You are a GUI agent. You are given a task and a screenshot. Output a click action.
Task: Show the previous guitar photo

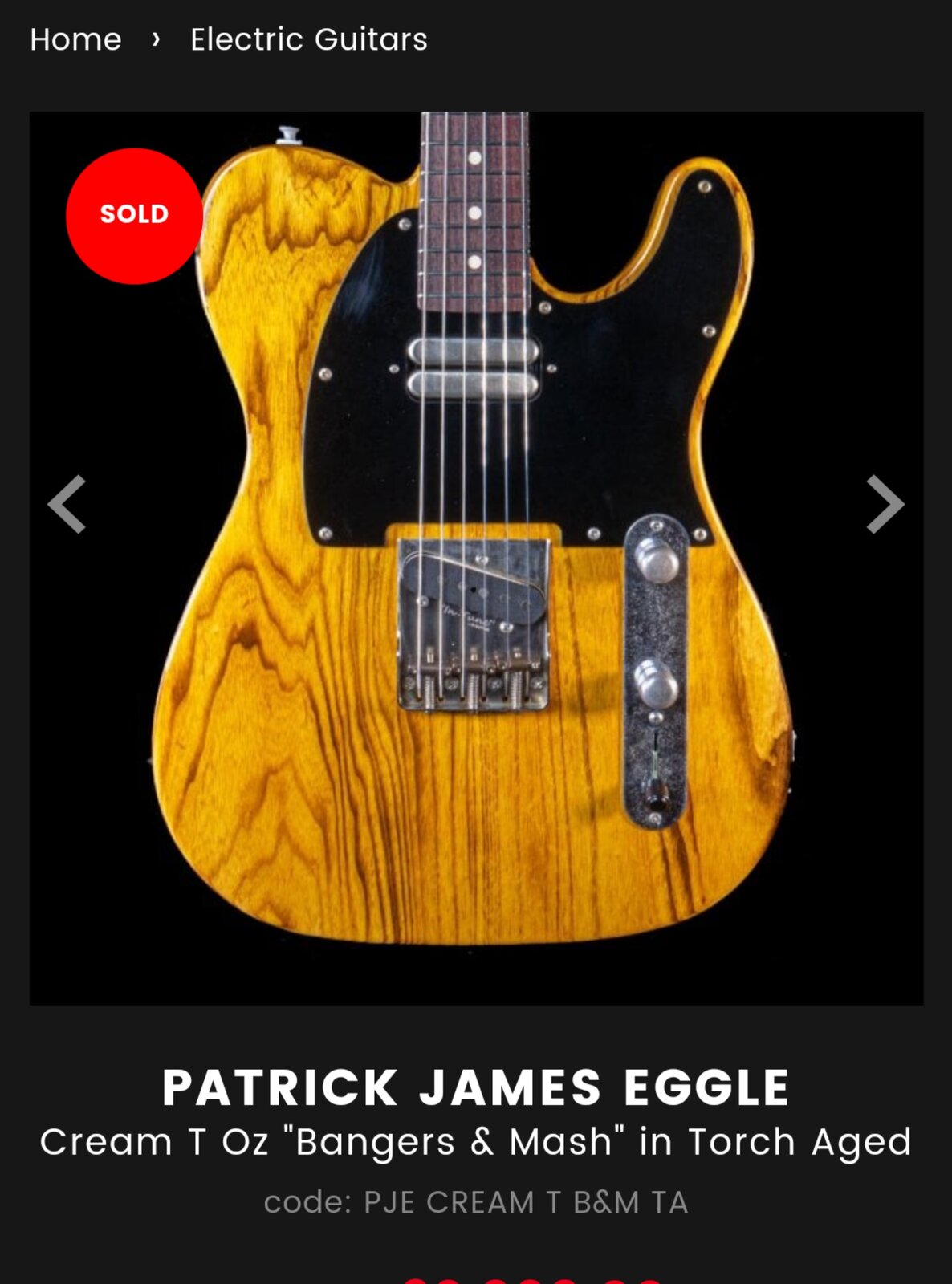[67, 505]
